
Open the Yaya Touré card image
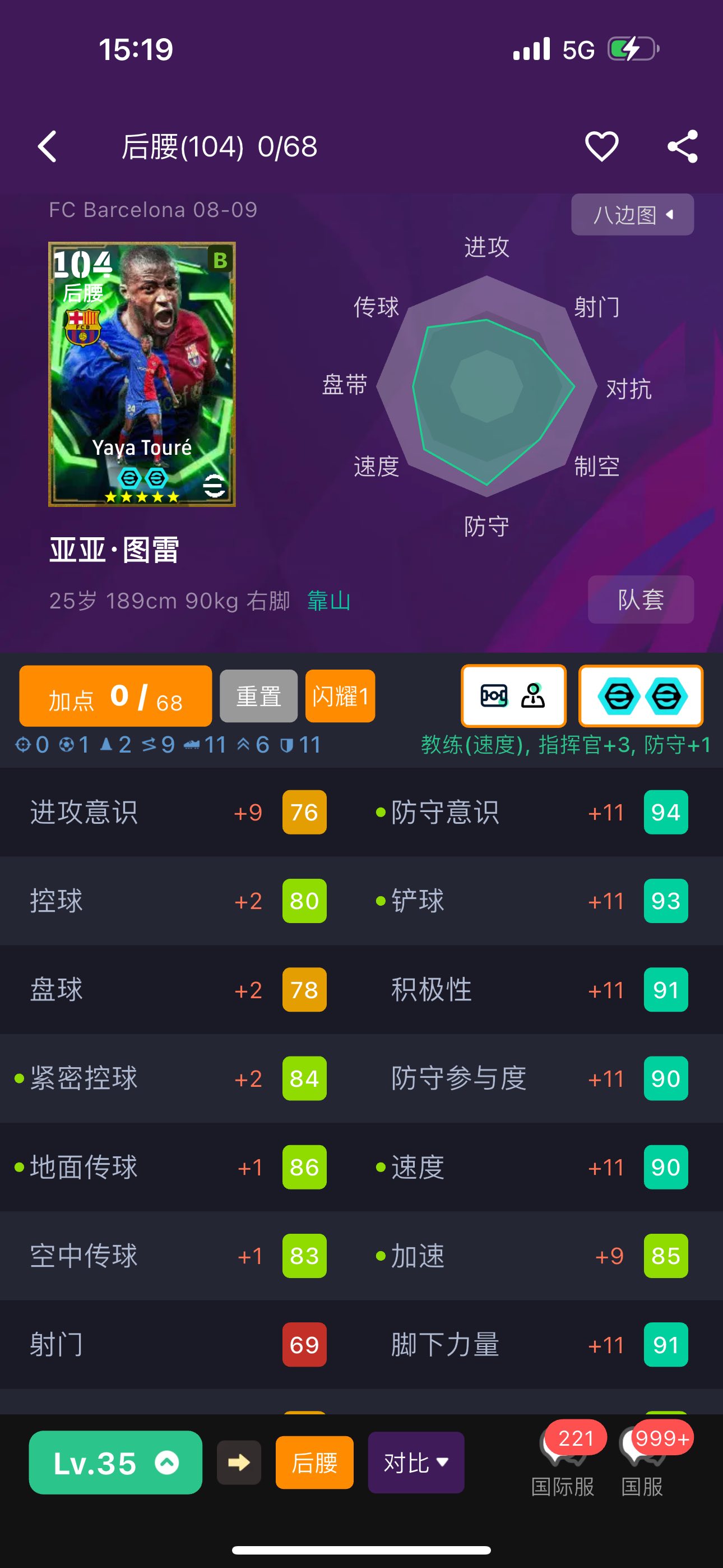point(142,373)
